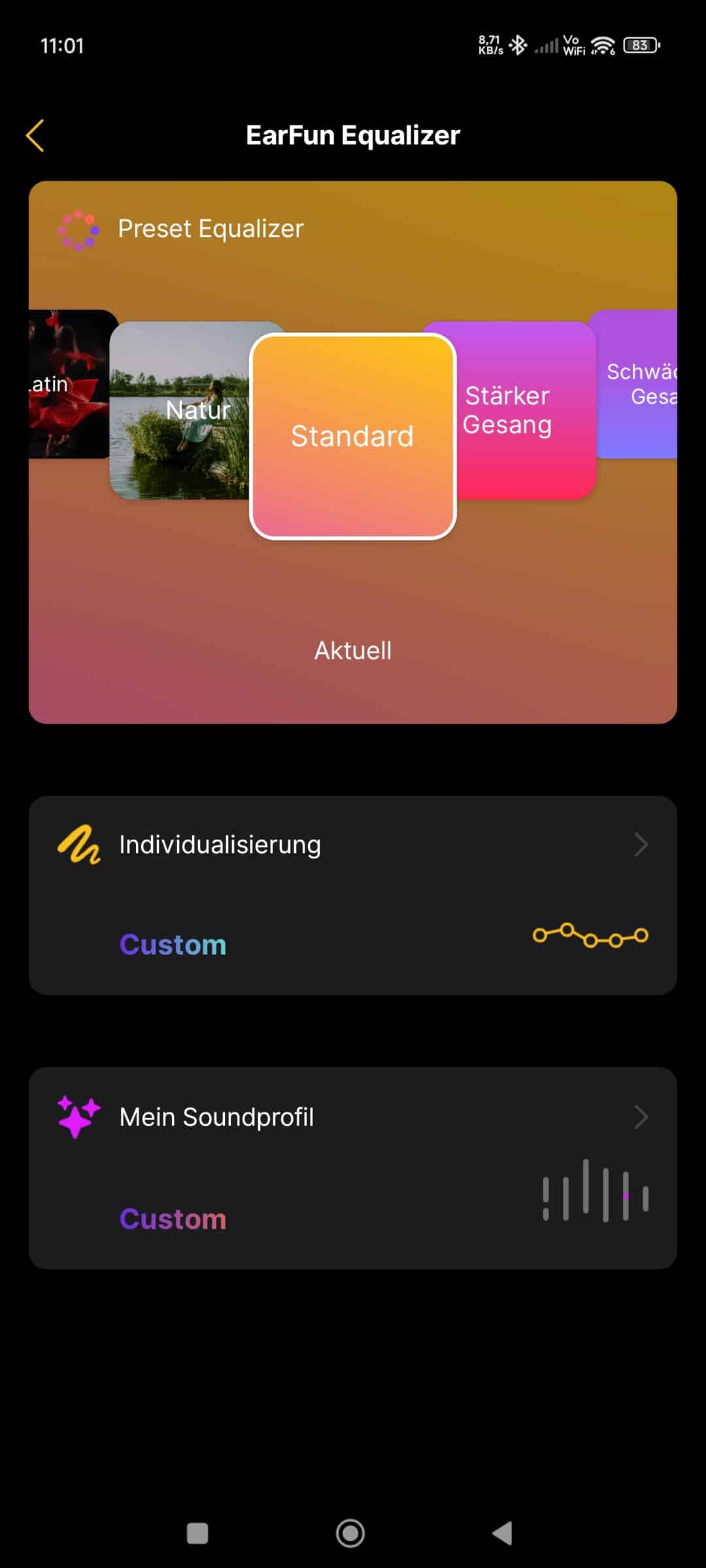Screen dimensions: 706x1568
Task: Choose the Standard preset card
Action: click(x=353, y=436)
